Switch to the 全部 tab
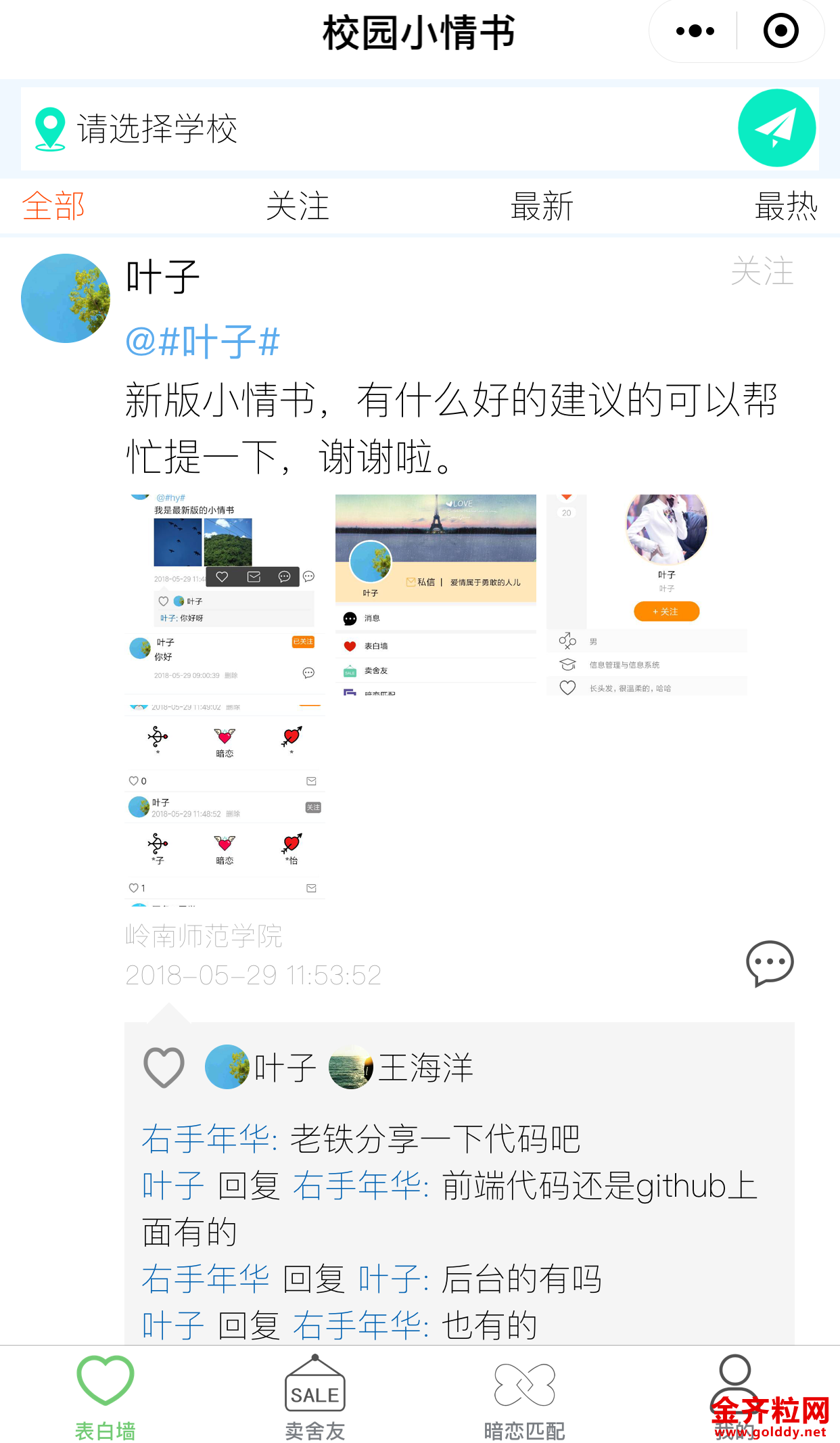 point(53,206)
